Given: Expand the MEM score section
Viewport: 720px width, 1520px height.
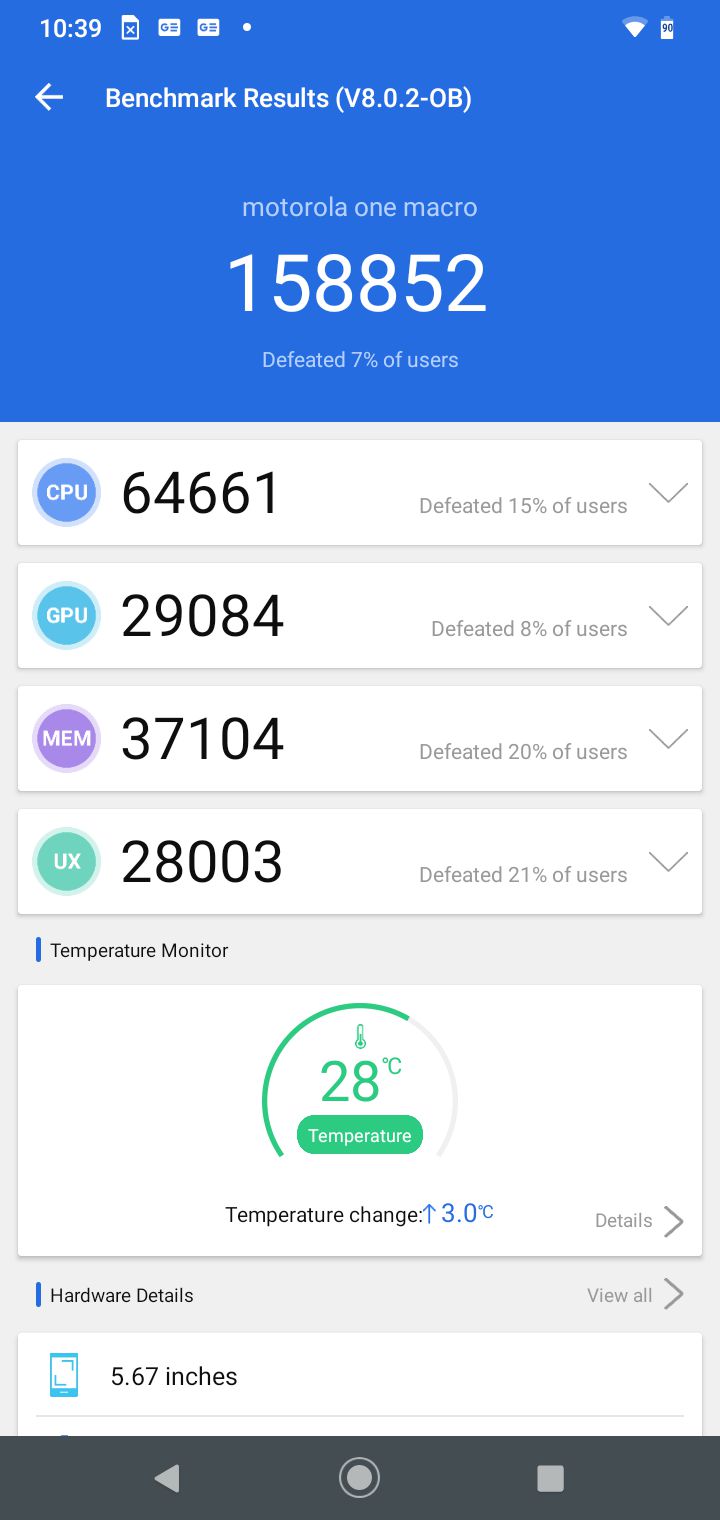Looking at the screenshot, I should pyautogui.click(x=667, y=739).
